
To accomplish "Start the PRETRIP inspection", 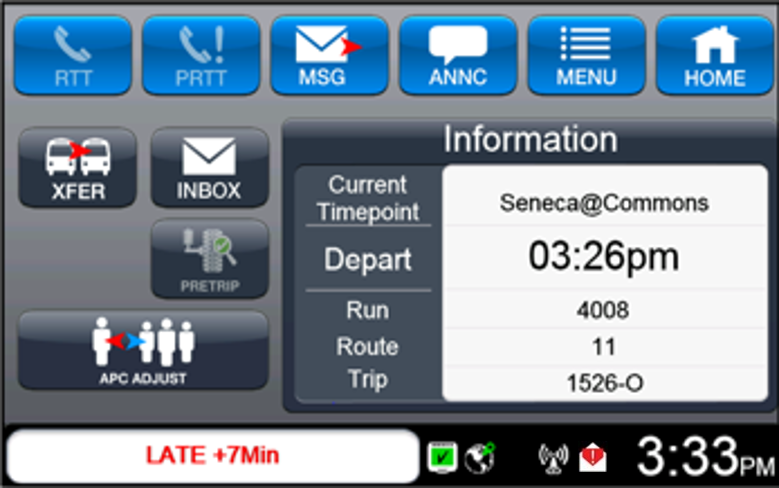I will [209, 259].
